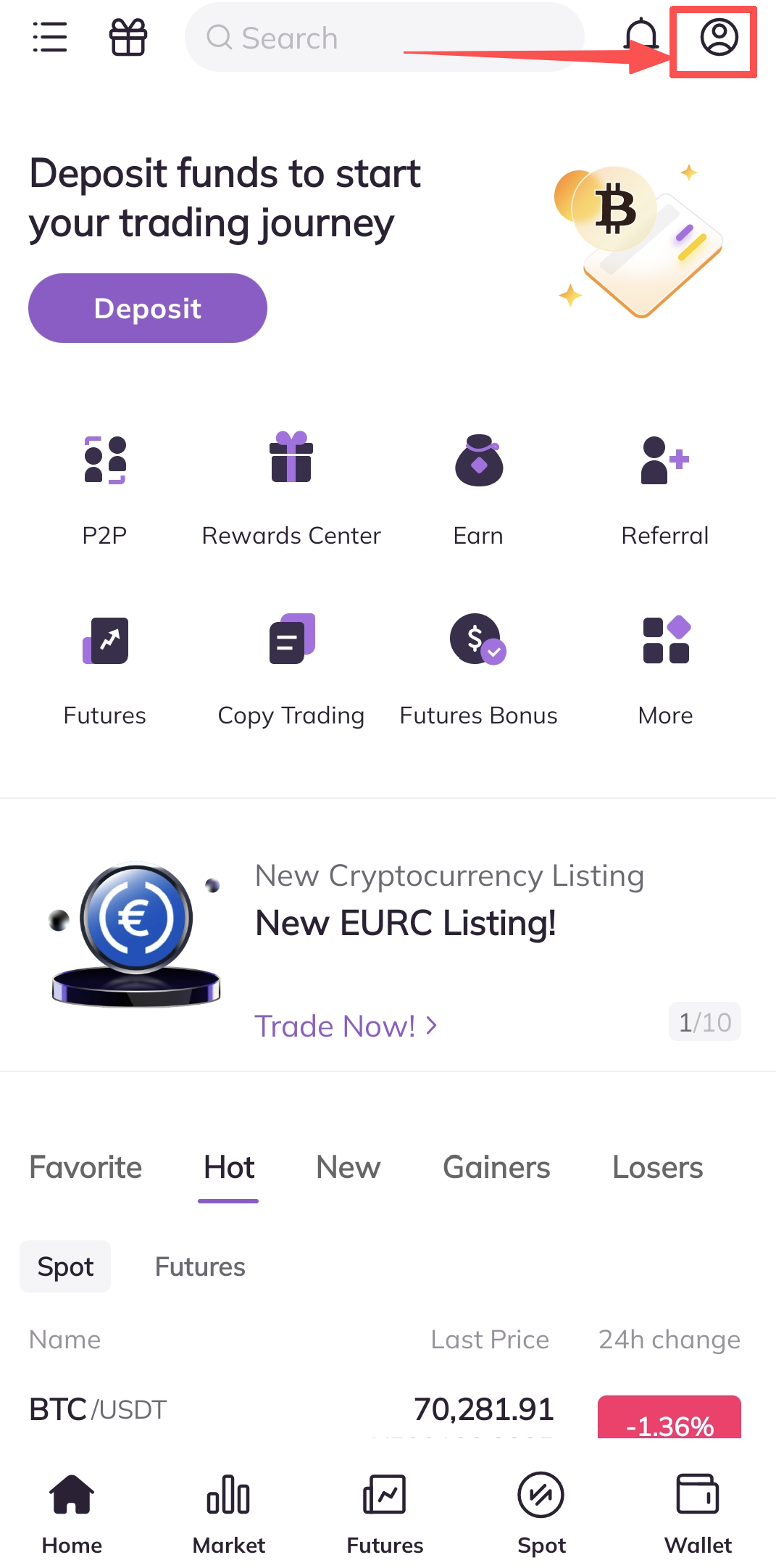This screenshot has height=1568, width=776.
Task: Switch to the Losers tab
Action: click(x=657, y=1168)
